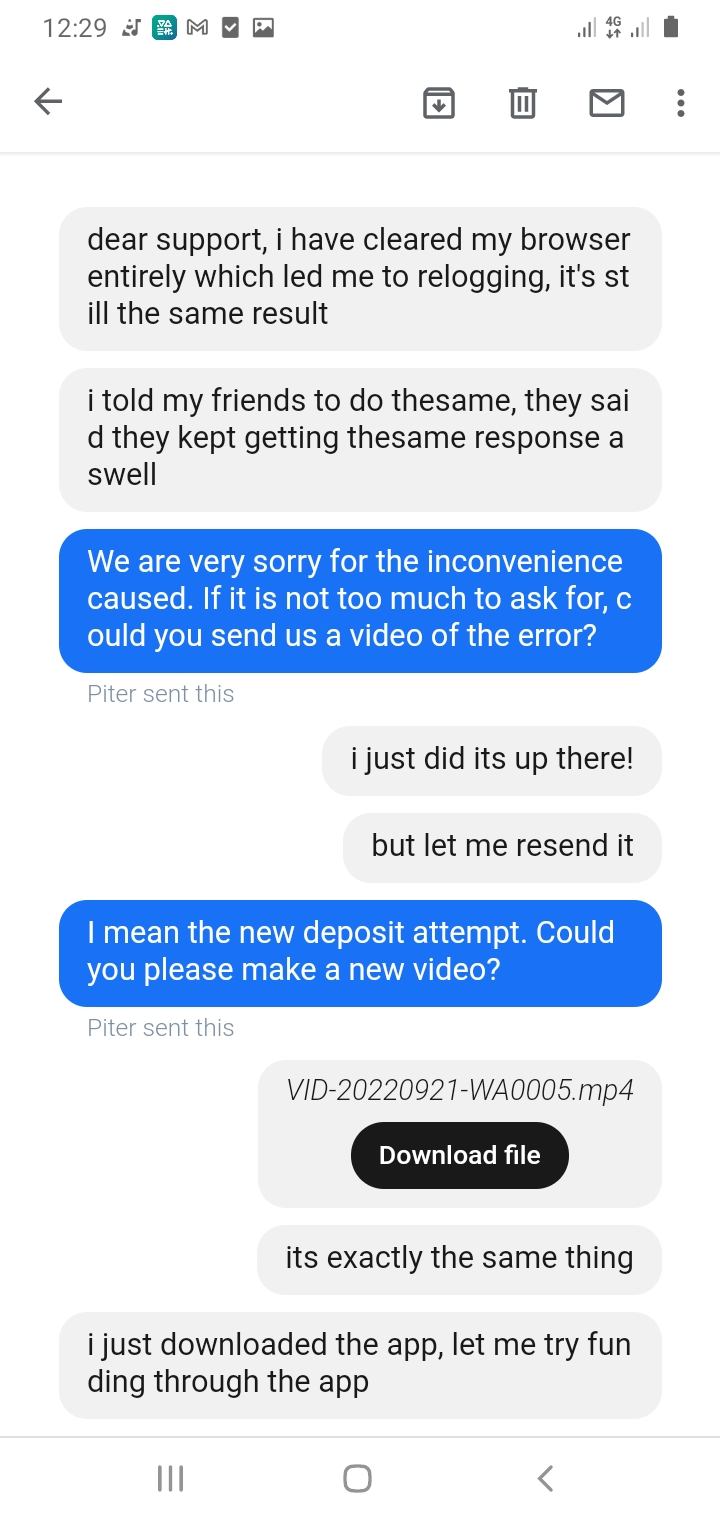Archive this email conversation
Viewport: 720px width, 1520px height.
coord(438,102)
